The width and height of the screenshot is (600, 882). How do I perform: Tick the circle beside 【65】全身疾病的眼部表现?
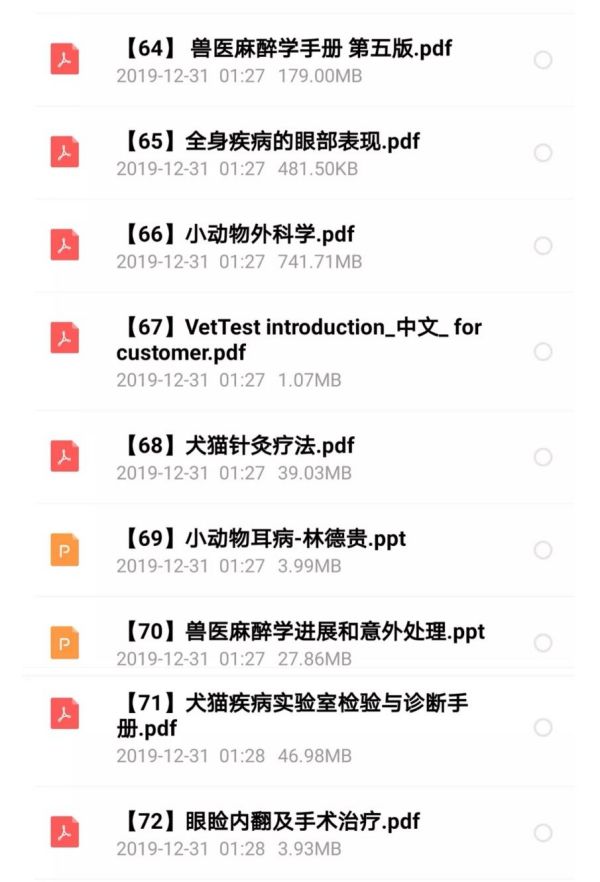[x=543, y=153]
